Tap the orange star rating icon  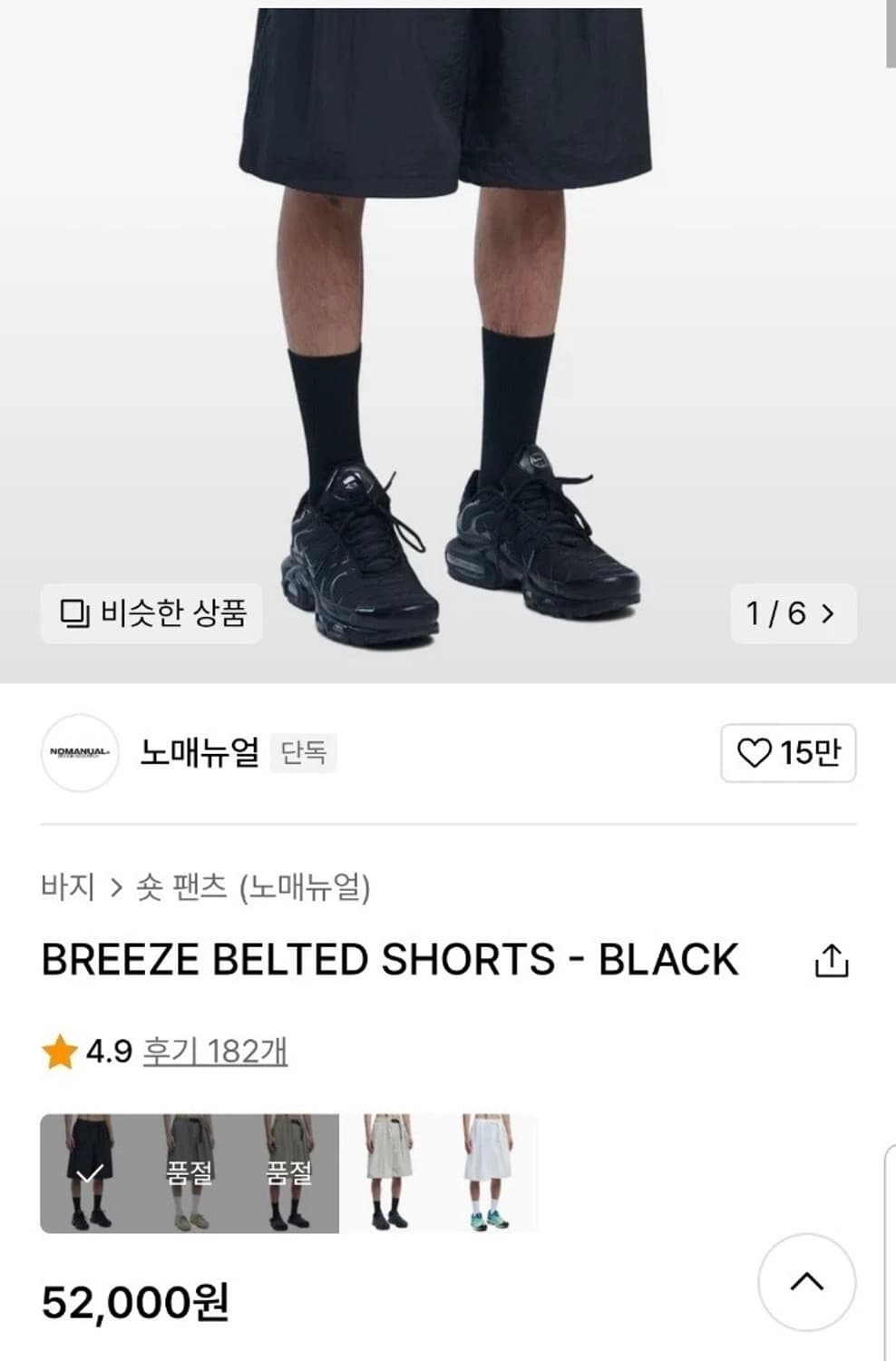pyautogui.click(x=57, y=1053)
